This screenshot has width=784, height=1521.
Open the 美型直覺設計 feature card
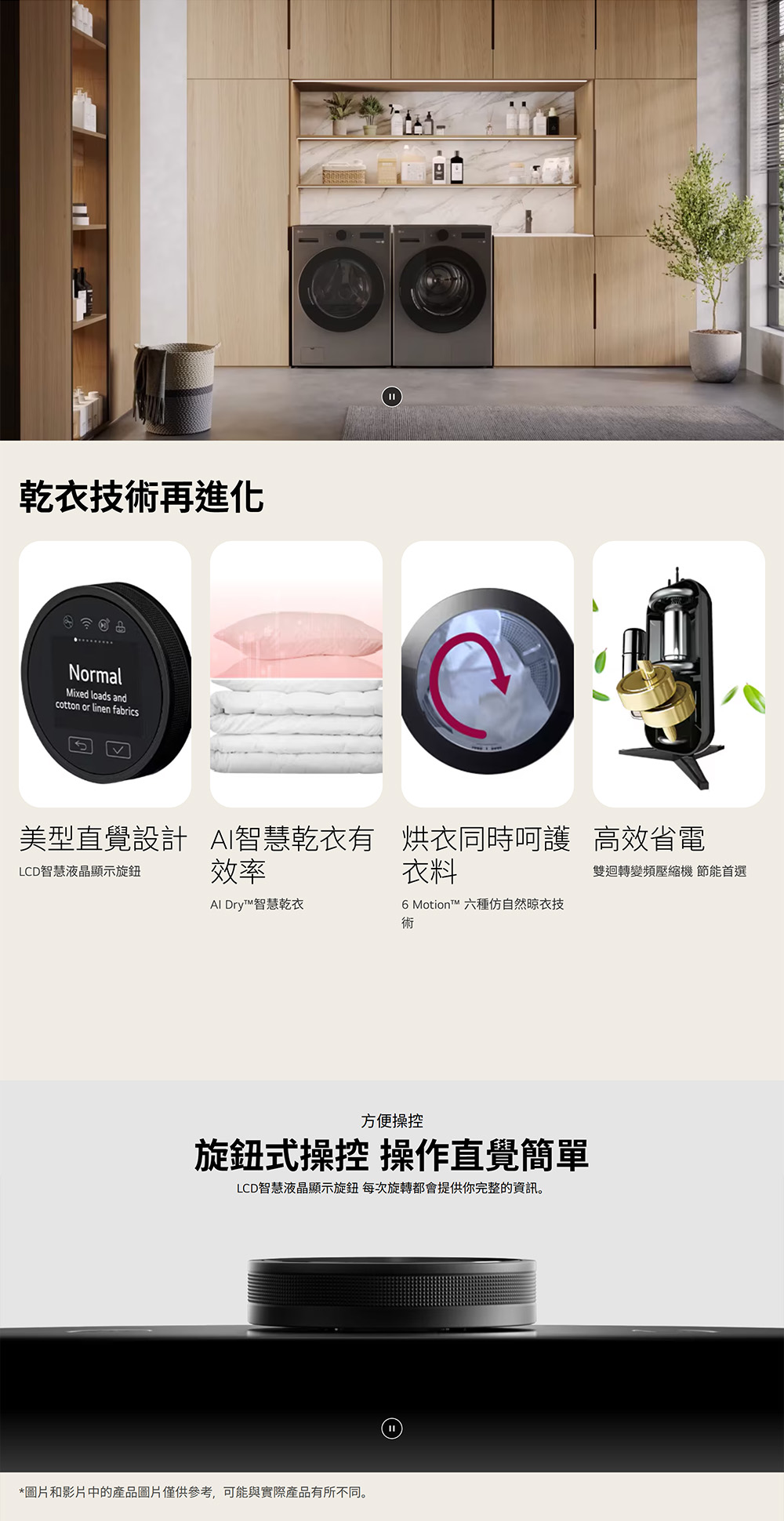click(105, 674)
